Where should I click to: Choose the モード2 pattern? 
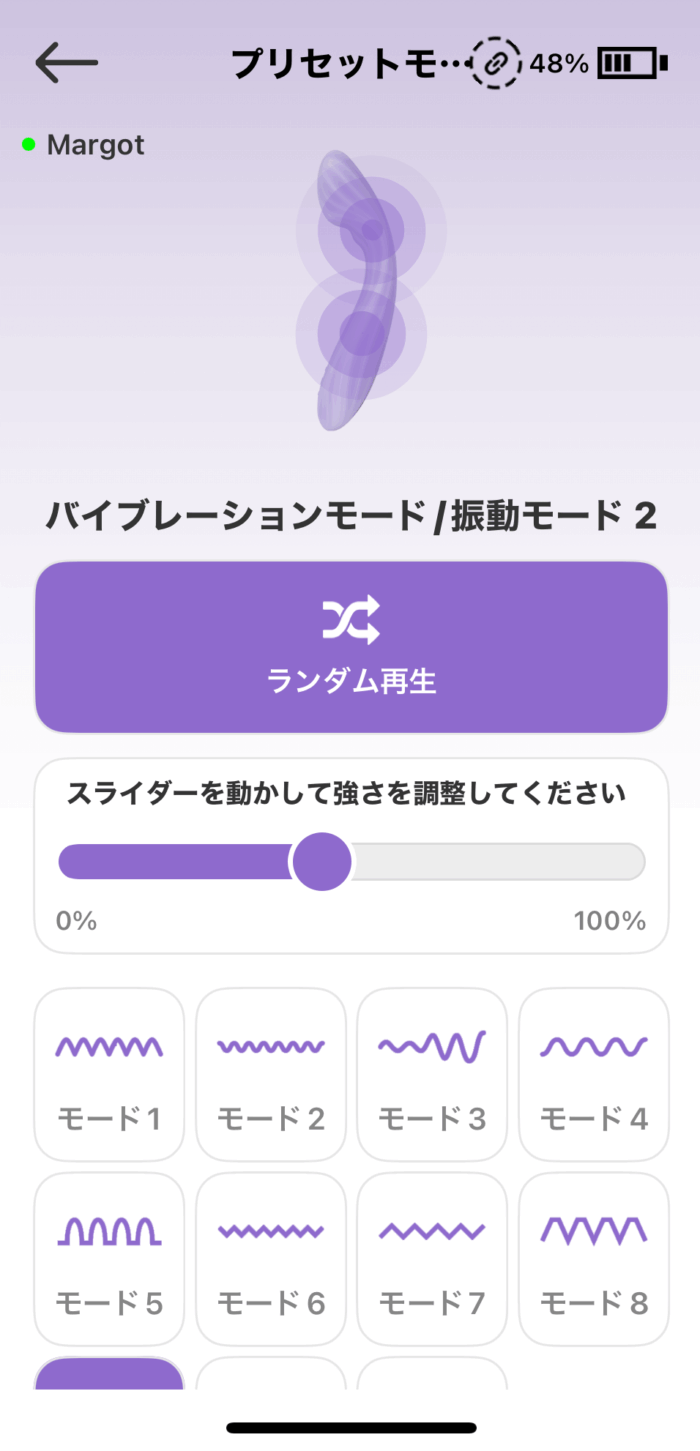[x=271, y=1075]
